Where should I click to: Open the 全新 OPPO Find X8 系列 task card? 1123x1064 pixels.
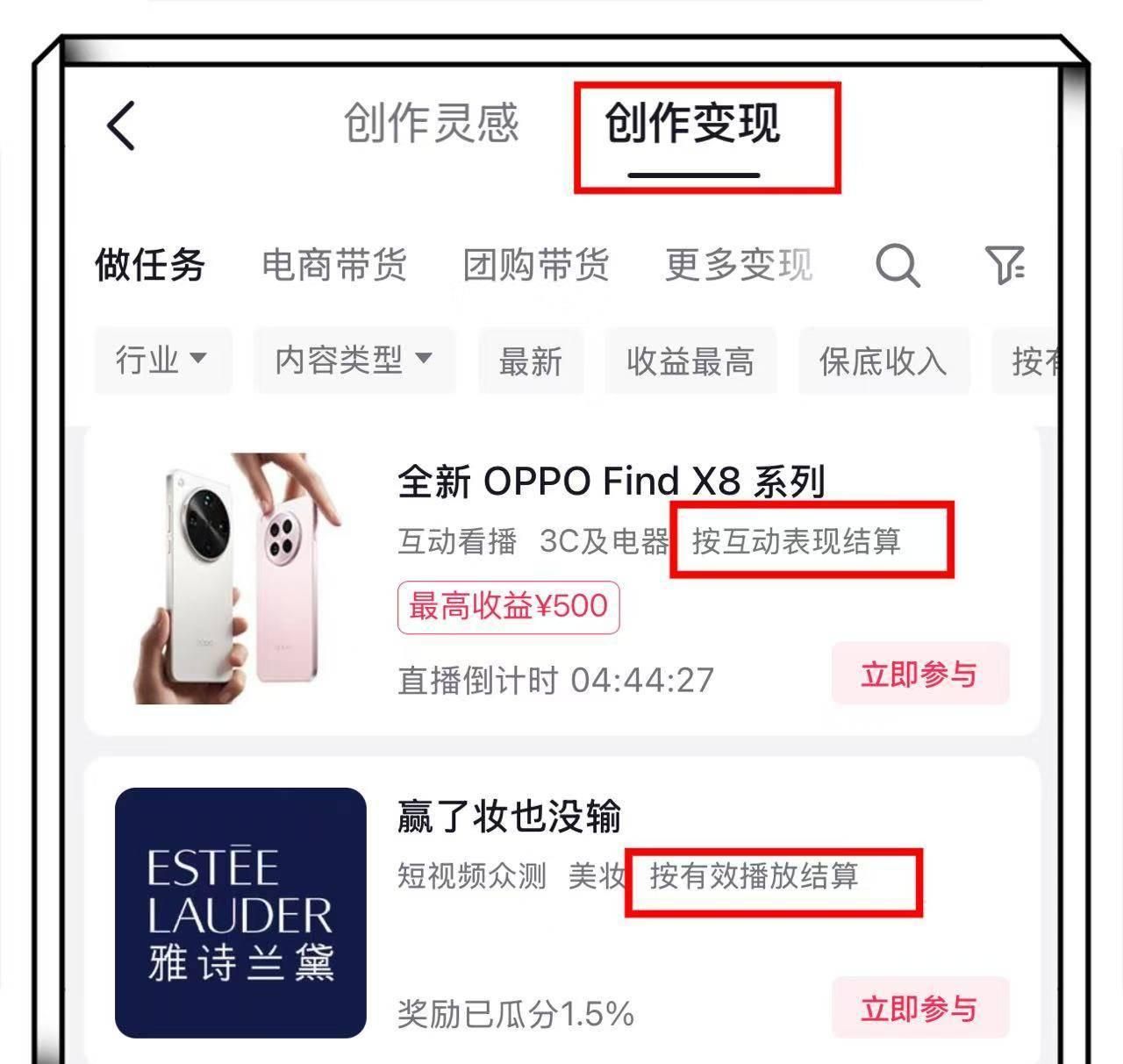[611, 482]
